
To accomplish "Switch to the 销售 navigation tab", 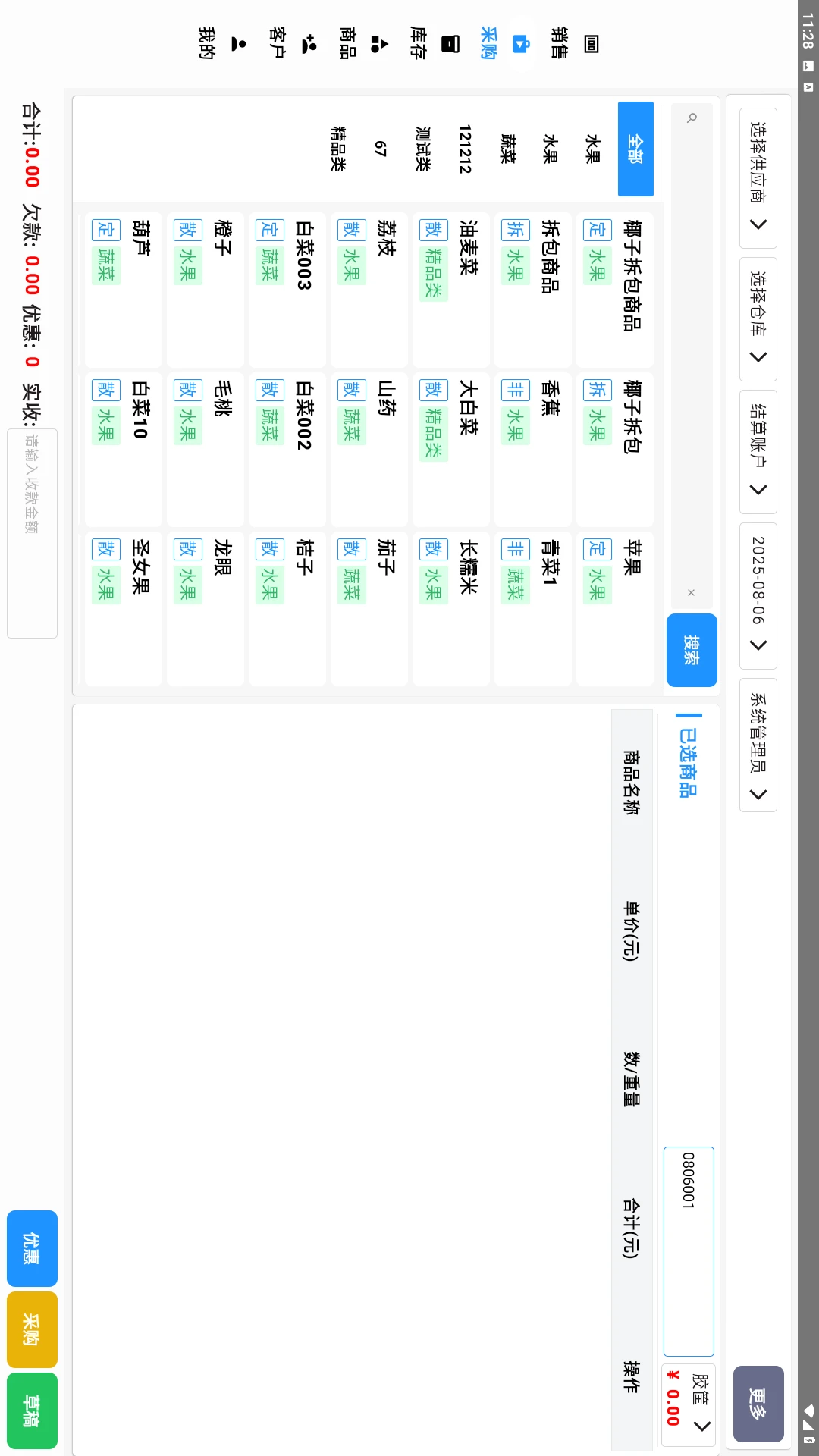I will click(560, 43).
